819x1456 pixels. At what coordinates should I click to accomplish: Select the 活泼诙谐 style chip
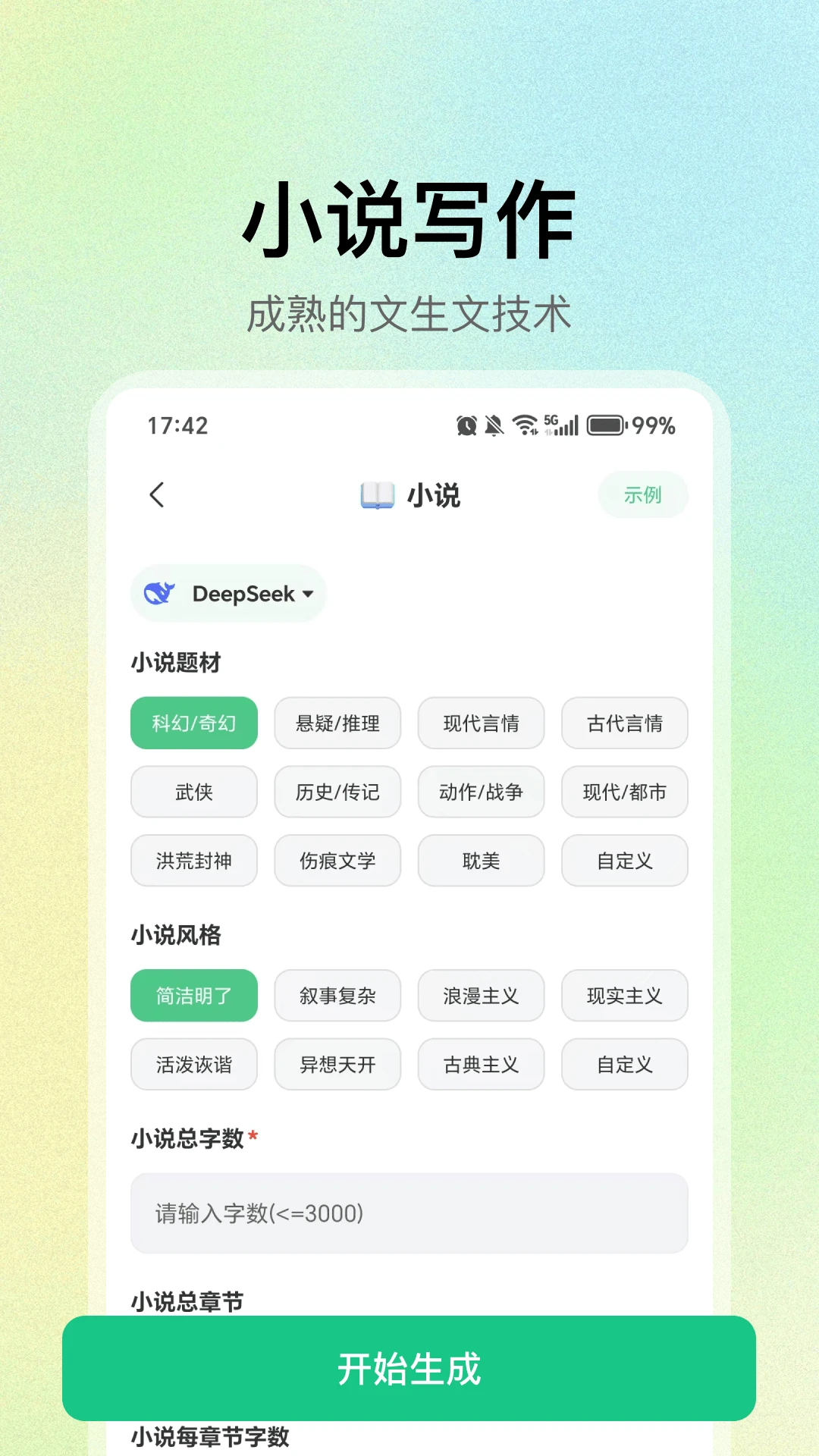[x=193, y=1065]
